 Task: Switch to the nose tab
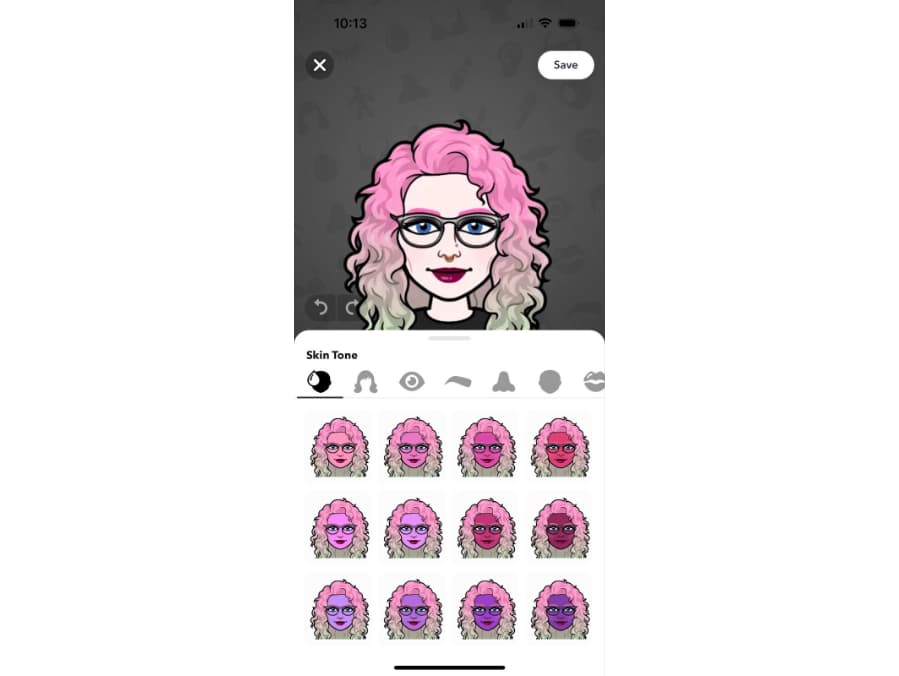coord(503,381)
